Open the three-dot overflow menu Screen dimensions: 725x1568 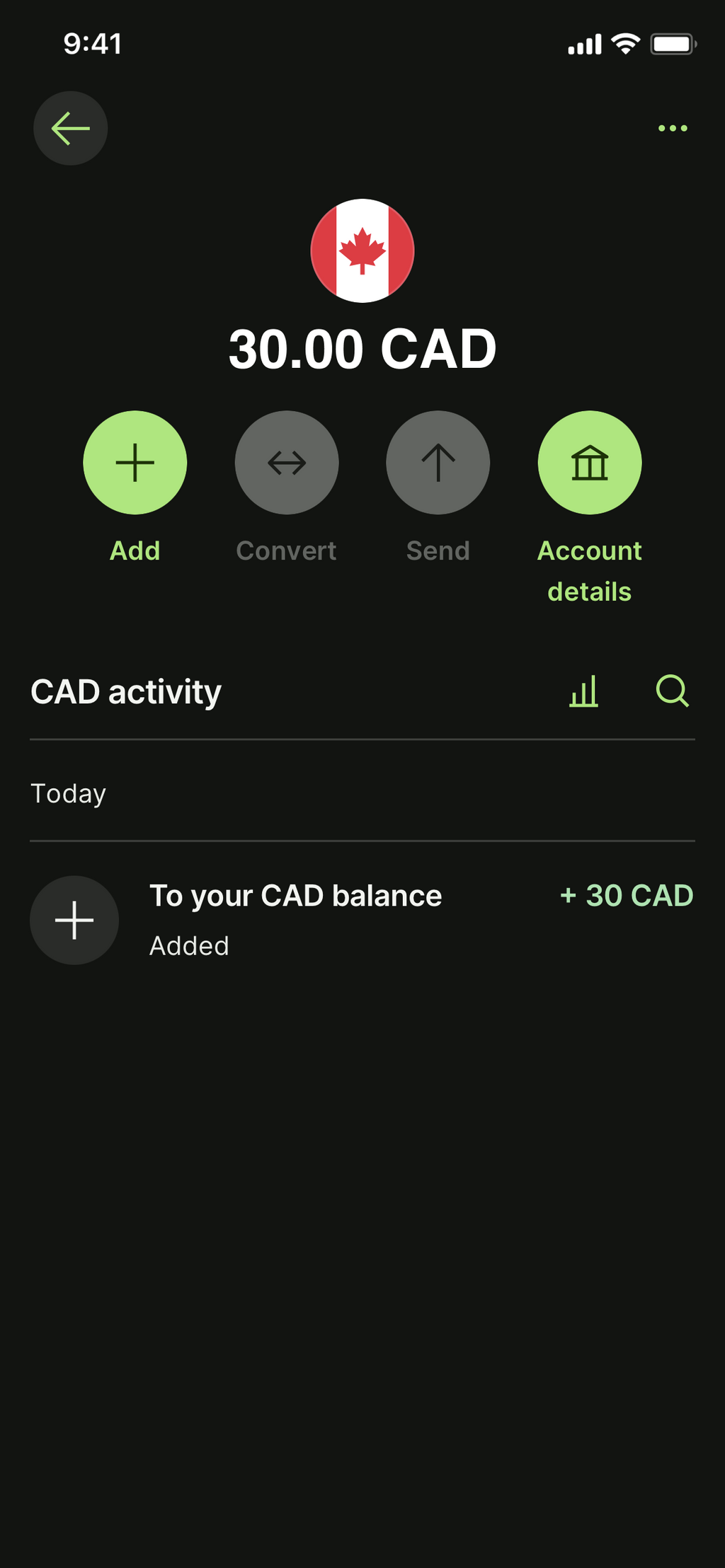(672, 127)
